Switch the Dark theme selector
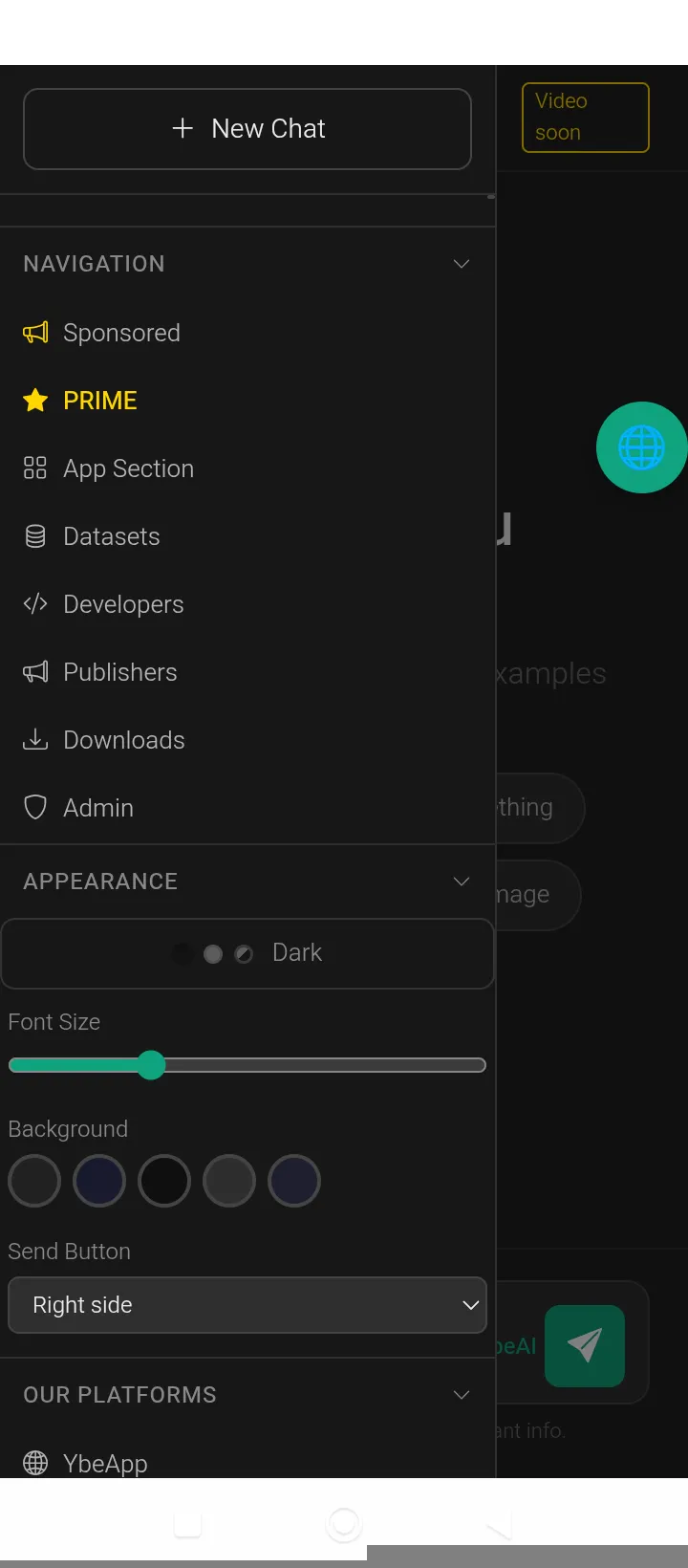 coord(247,953)
